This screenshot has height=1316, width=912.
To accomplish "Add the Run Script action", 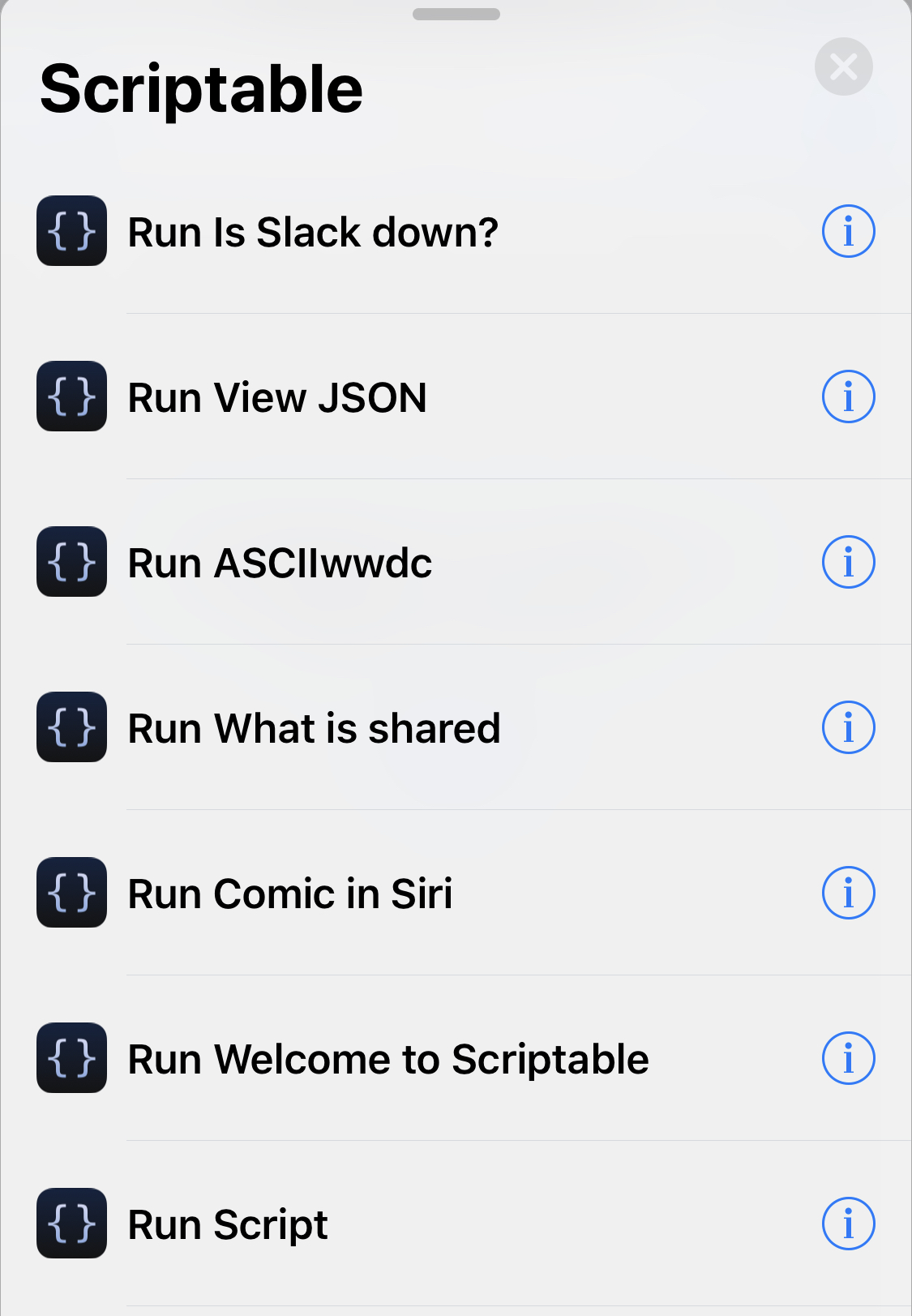I will coord(228,1224).
